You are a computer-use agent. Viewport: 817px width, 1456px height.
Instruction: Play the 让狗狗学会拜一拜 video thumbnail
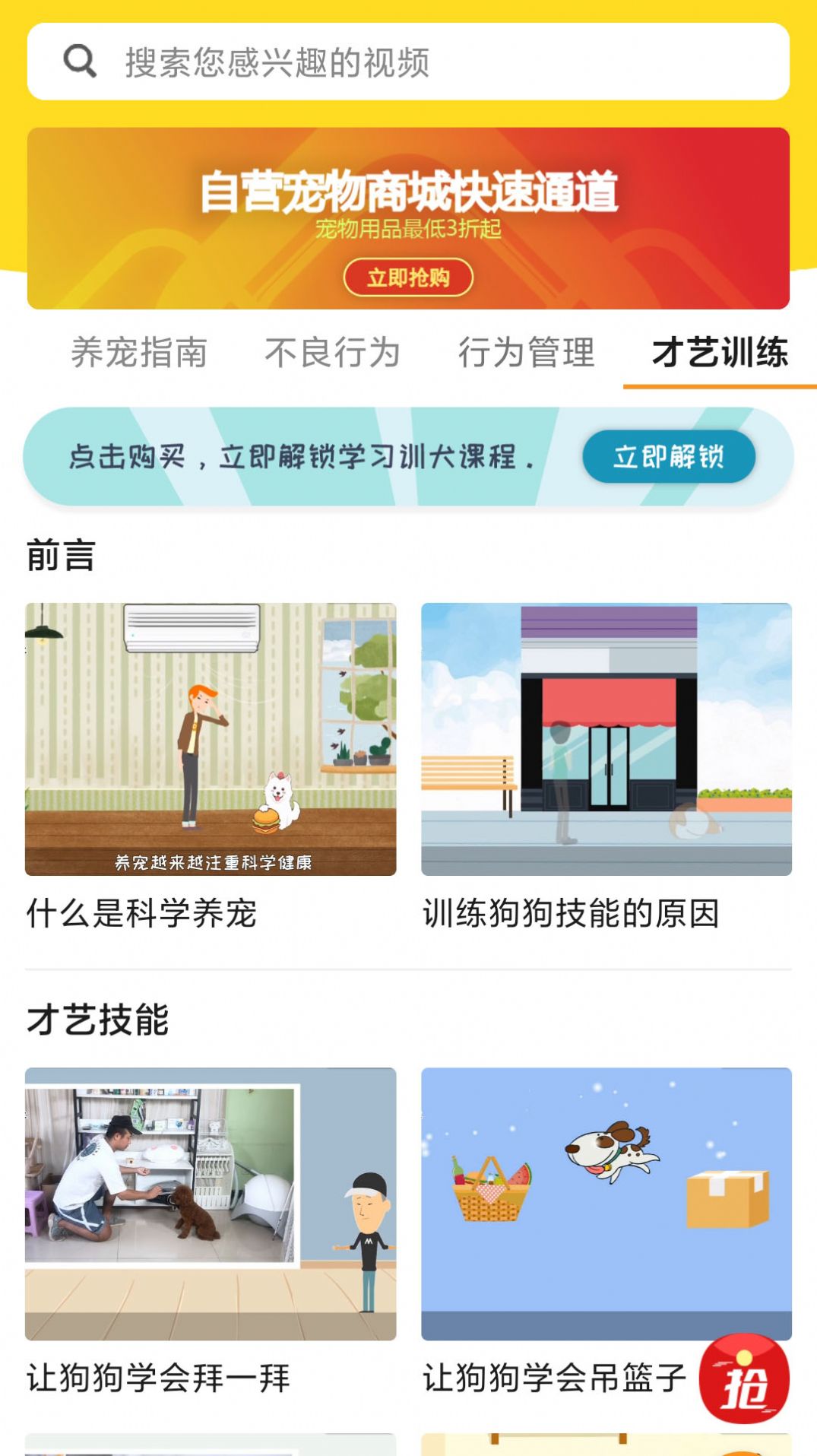pyautogui.click(x=211, y=1201)
